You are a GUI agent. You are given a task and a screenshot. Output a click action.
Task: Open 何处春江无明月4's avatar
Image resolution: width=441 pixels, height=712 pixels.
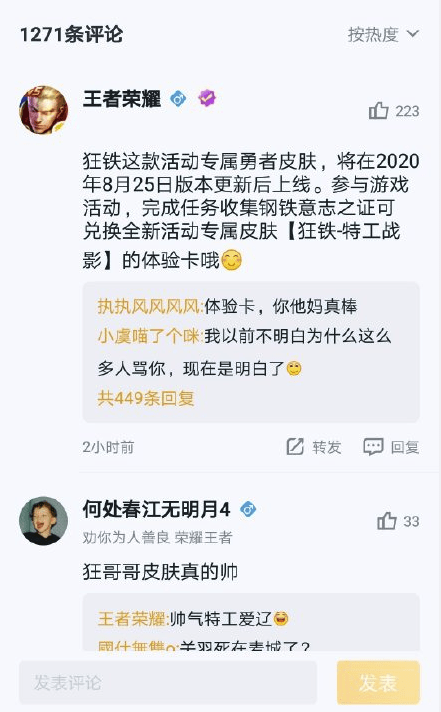click(44, 520)
